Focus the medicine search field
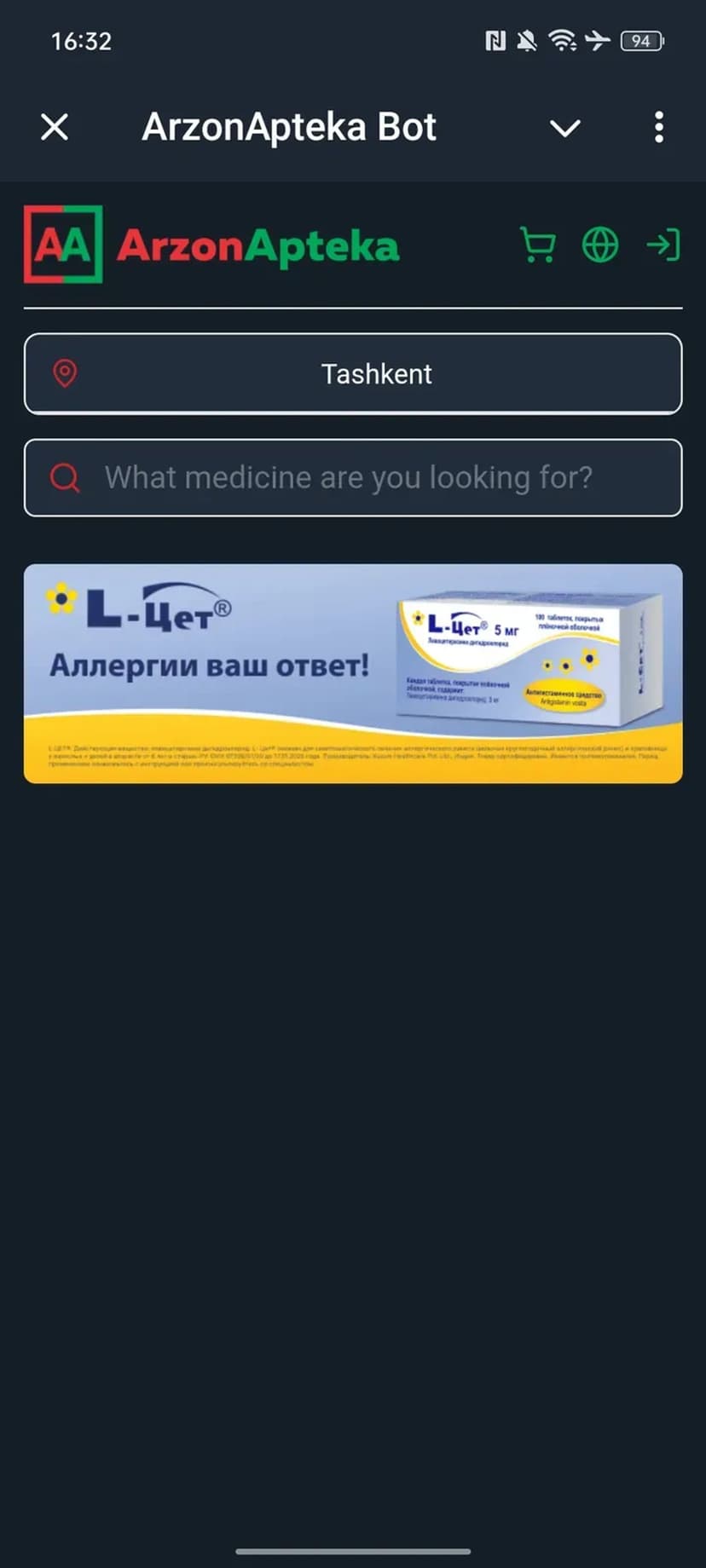Image resolution: width=706 pixels, height=1568 pixels. coord(353,478)
